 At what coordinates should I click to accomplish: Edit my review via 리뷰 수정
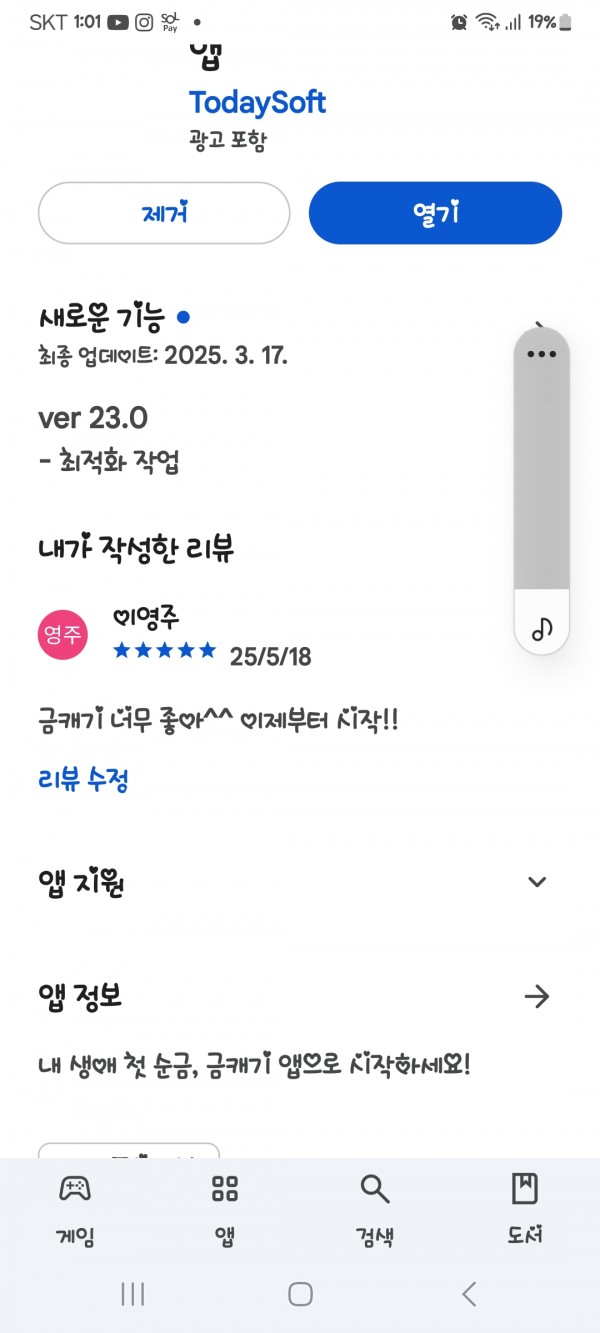coord(83,779)
